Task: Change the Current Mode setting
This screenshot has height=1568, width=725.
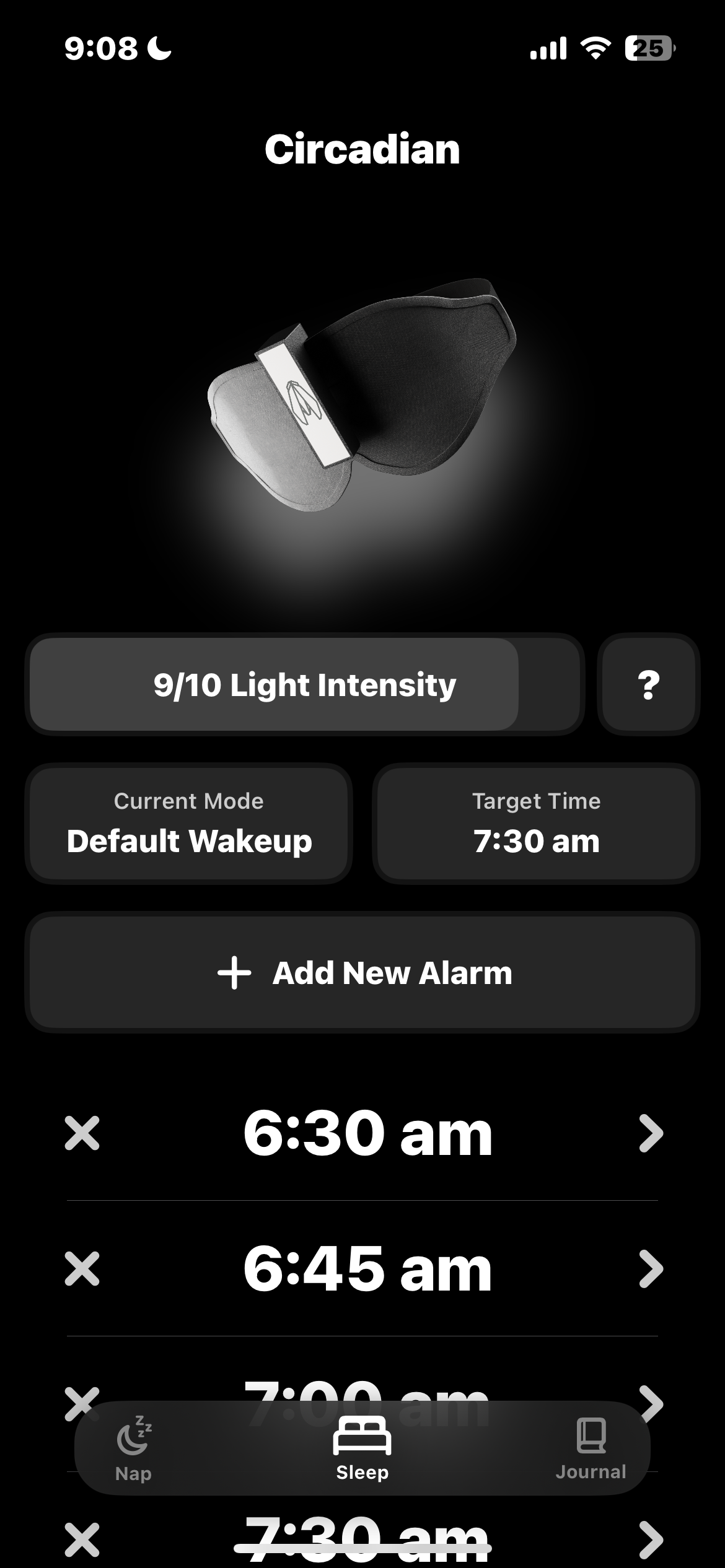Action: pyautogui.click(x=189, y=824)
